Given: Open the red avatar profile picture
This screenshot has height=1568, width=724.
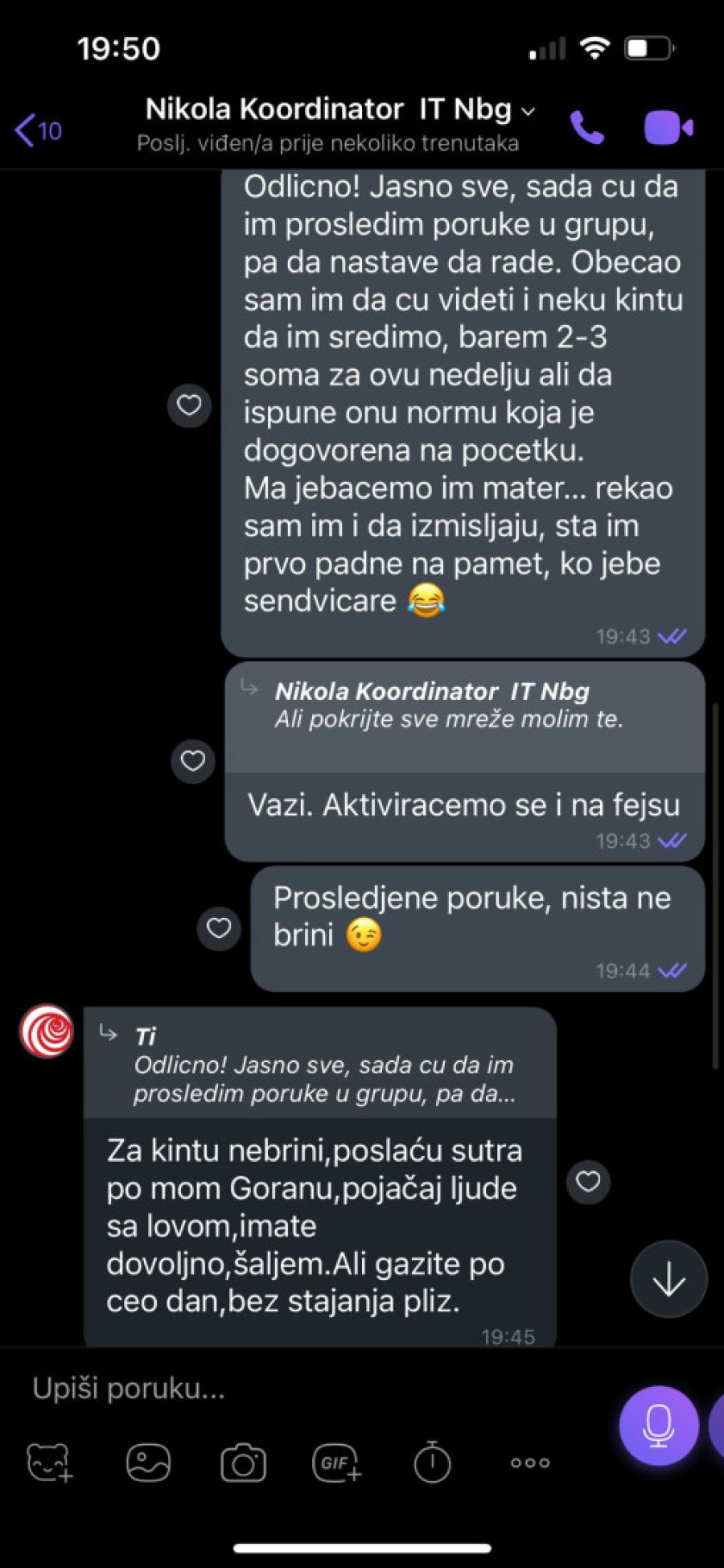Looking at the screenshot, I should (x=44, y=1030).
